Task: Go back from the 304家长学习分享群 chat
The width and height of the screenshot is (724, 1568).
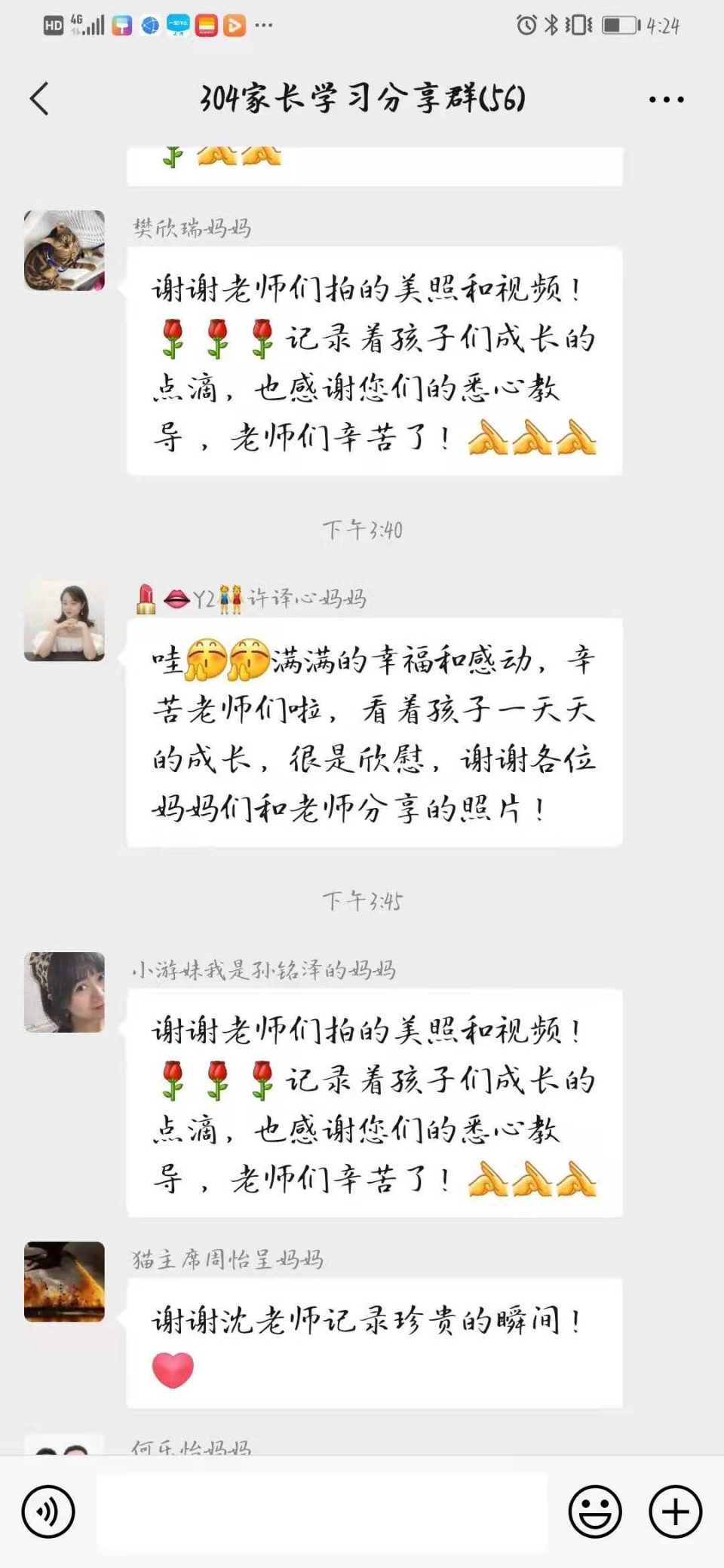Action: [40, 99]
